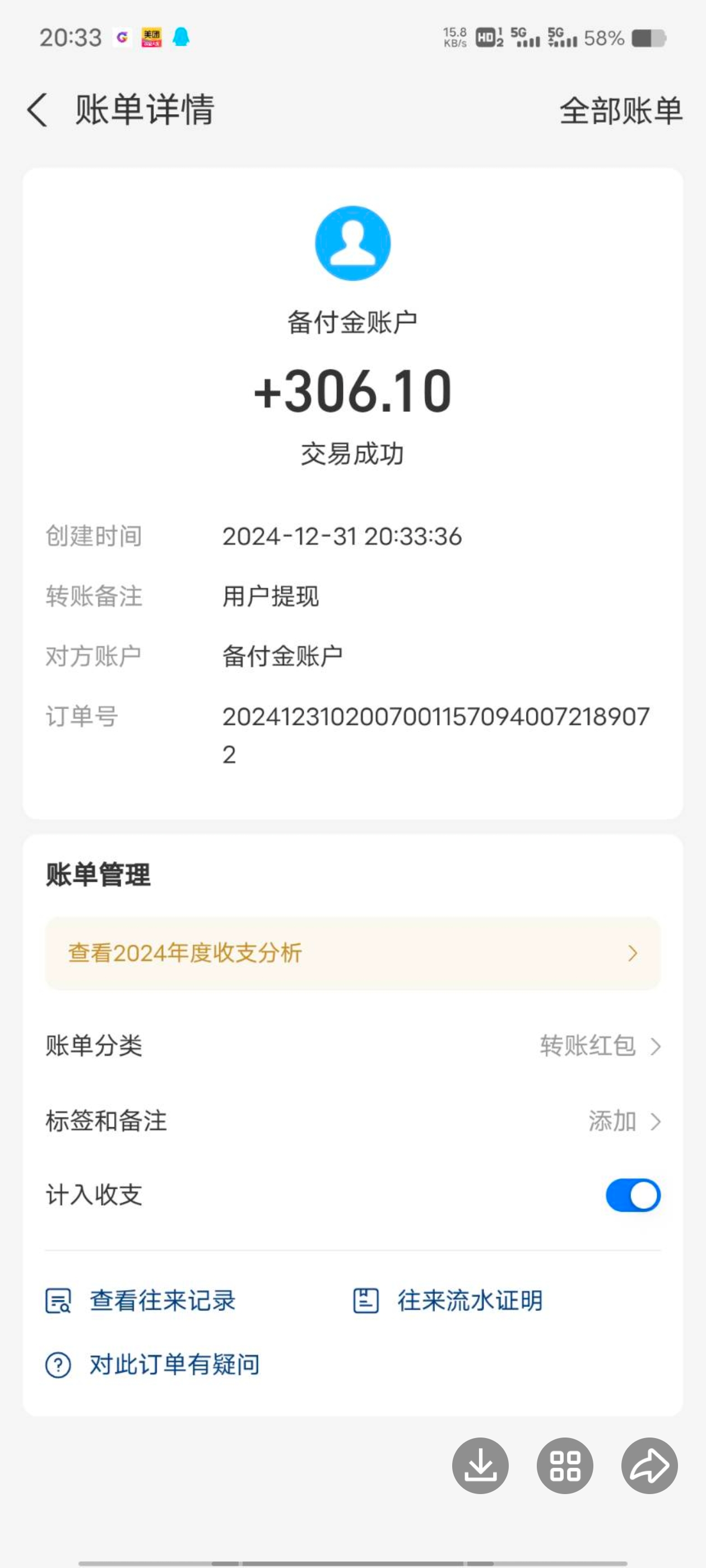Tap the download icon at bottom
This screenshot has height=1568, width=706.
click(480, 1466)
